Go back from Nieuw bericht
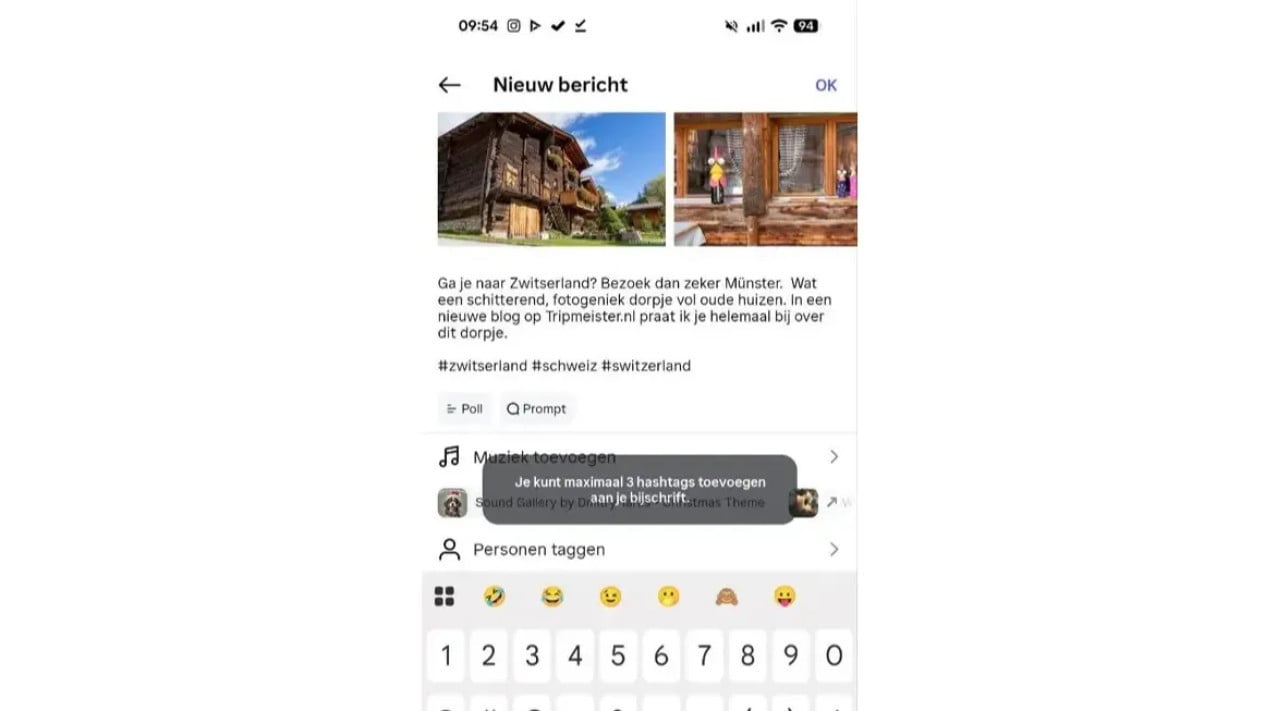This screenshot has width=1265, height=711. pos(450,85)
